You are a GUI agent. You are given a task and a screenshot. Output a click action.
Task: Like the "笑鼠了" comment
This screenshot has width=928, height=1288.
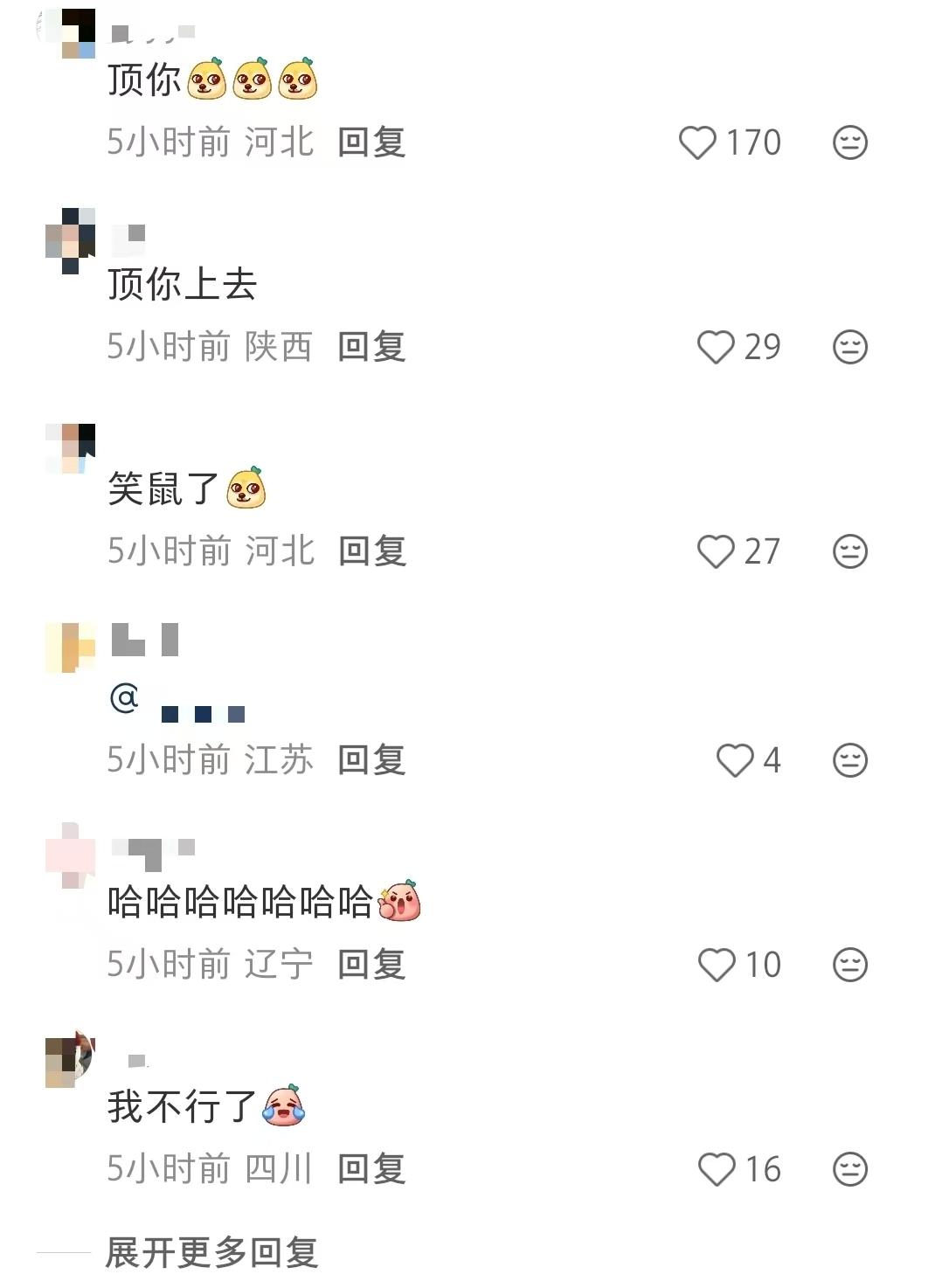pyautogui.click(x=716, y=551)
